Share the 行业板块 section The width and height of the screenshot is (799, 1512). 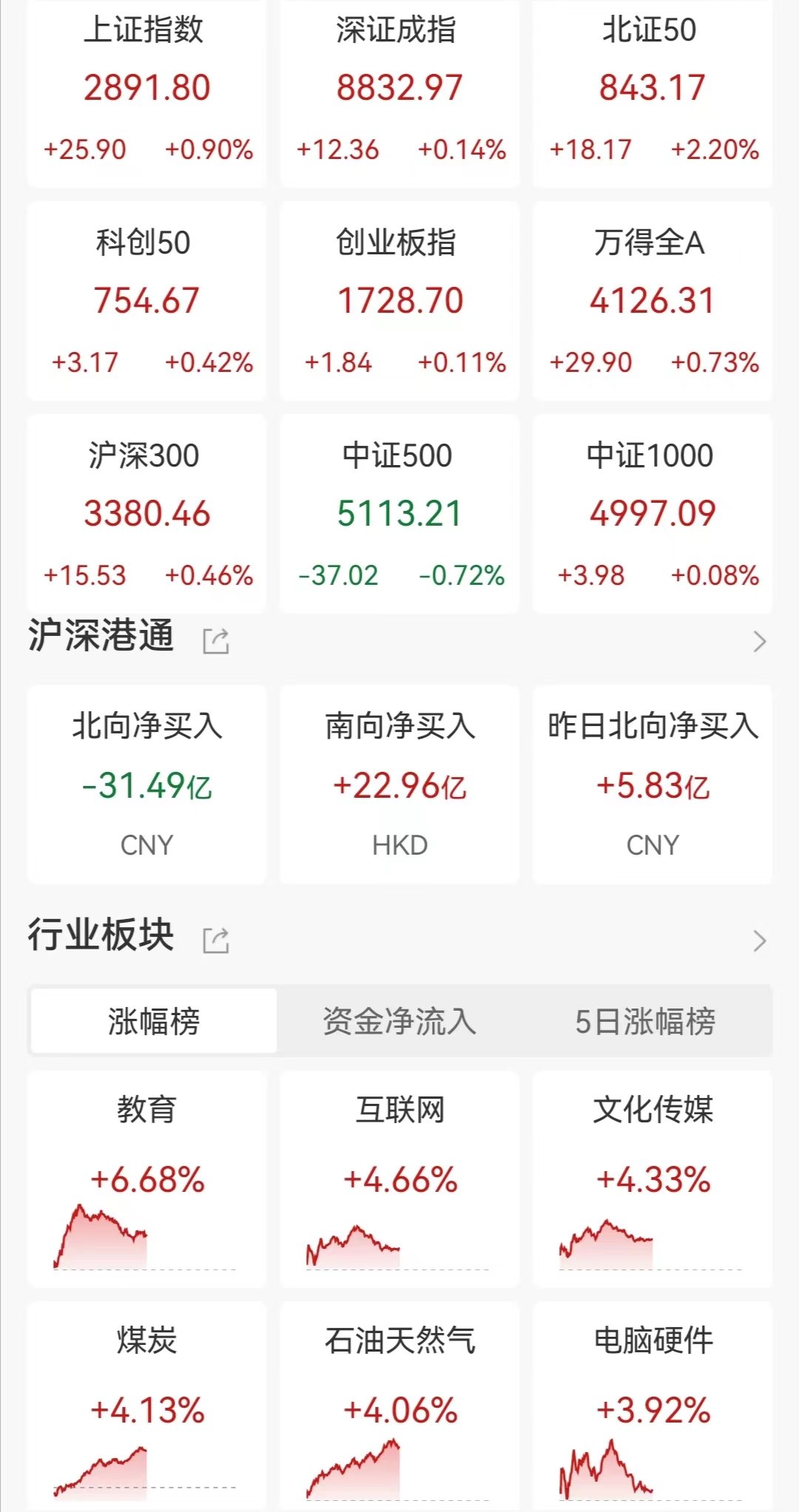(x=216, y=940)
